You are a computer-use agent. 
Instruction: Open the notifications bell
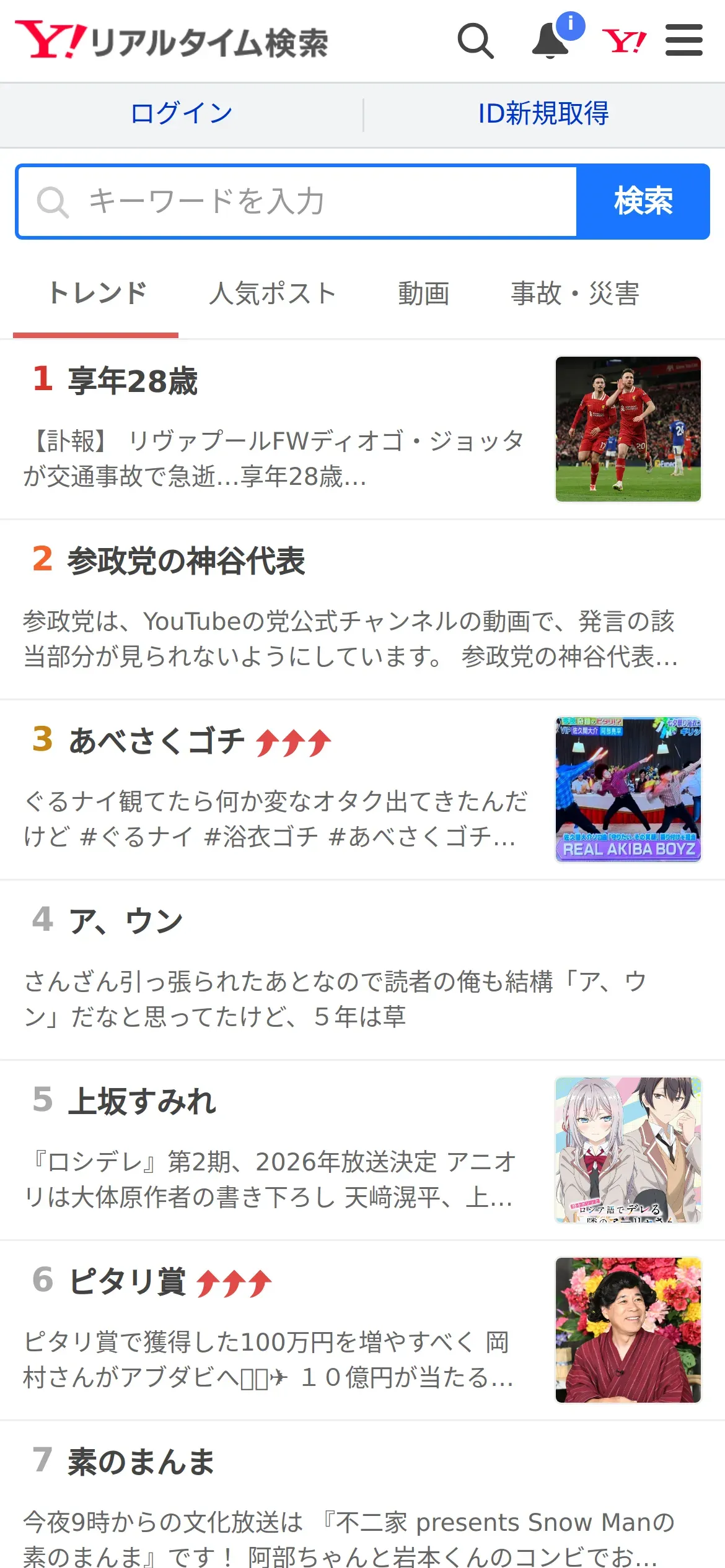click(551, 41)
